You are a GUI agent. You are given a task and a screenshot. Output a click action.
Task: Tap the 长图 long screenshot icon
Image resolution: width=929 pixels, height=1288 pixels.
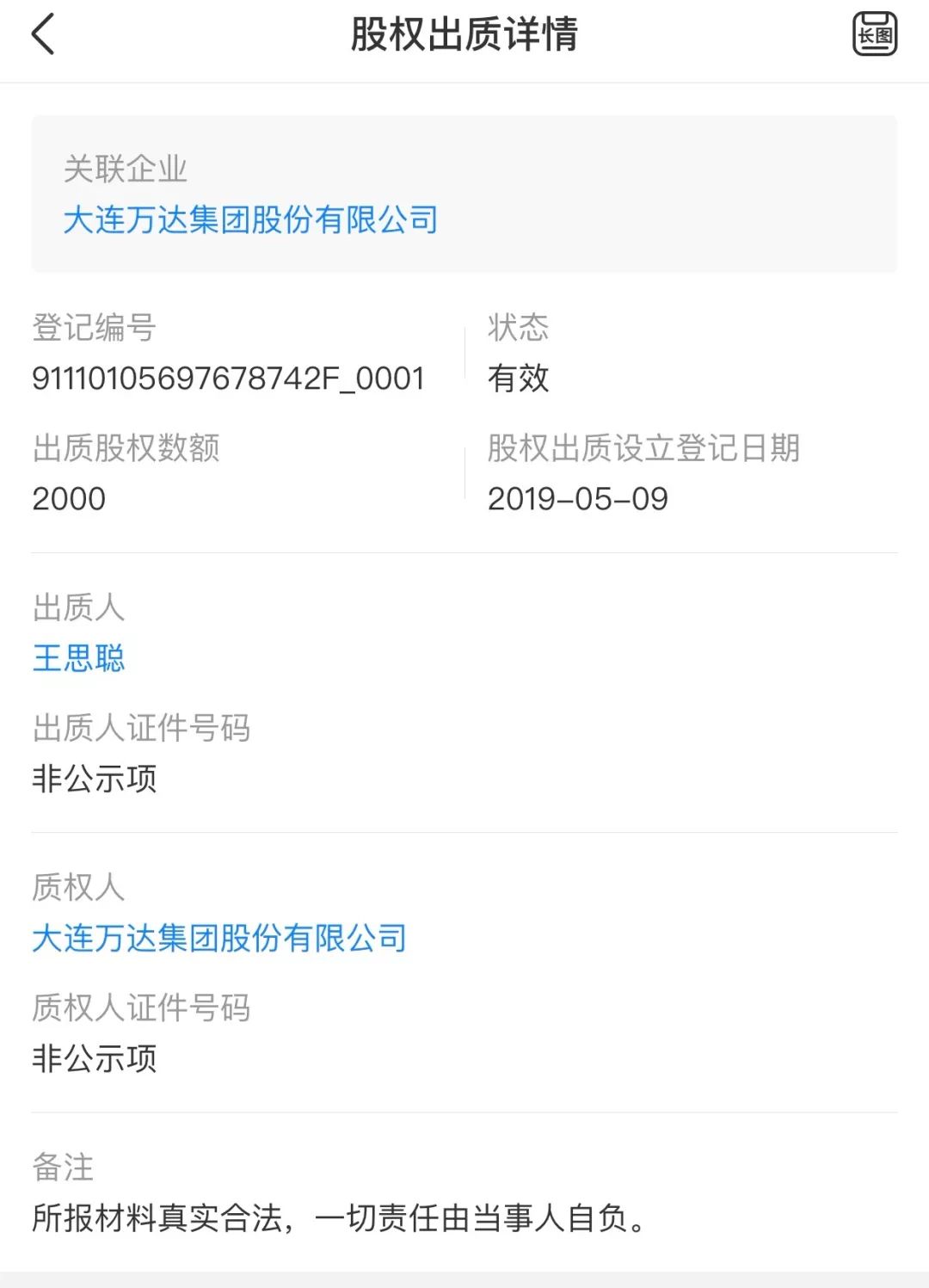tap(874, 35)
